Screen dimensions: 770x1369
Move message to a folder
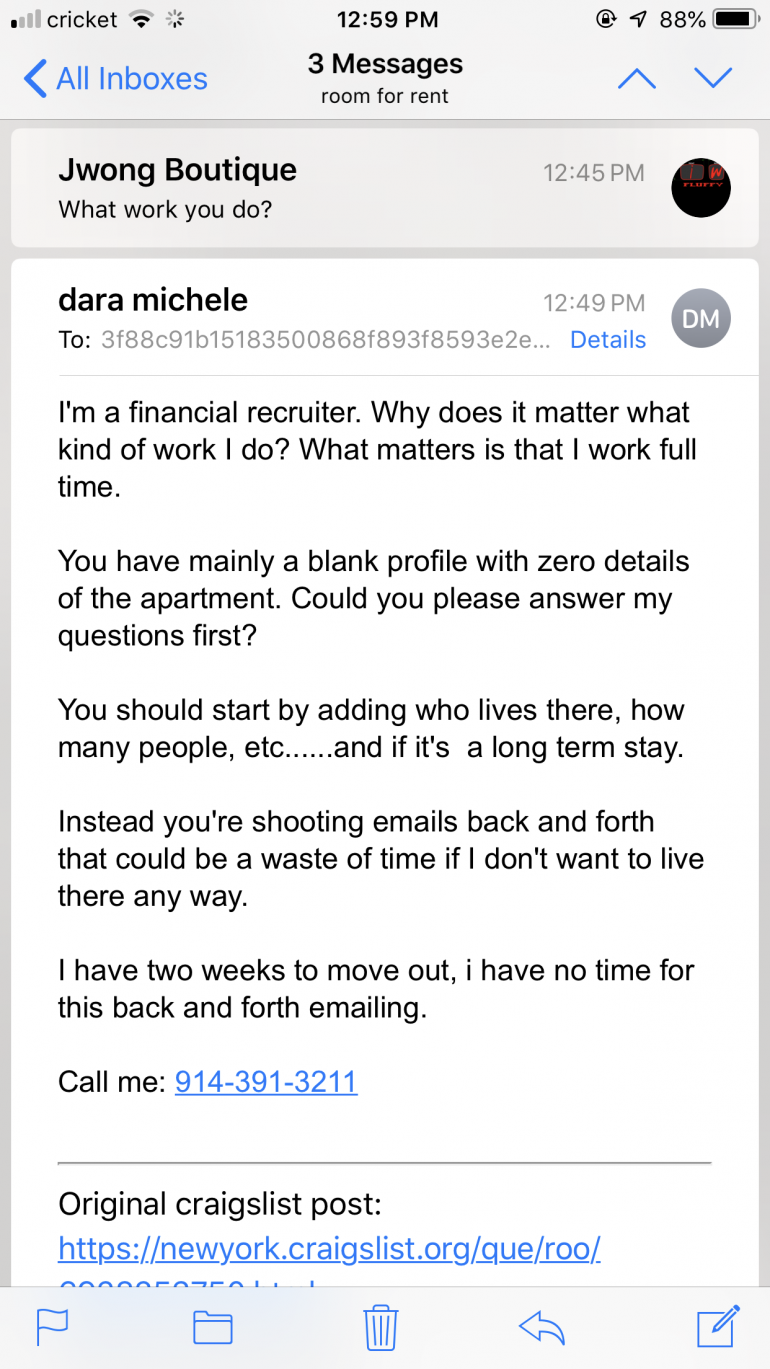(213, 1328)
